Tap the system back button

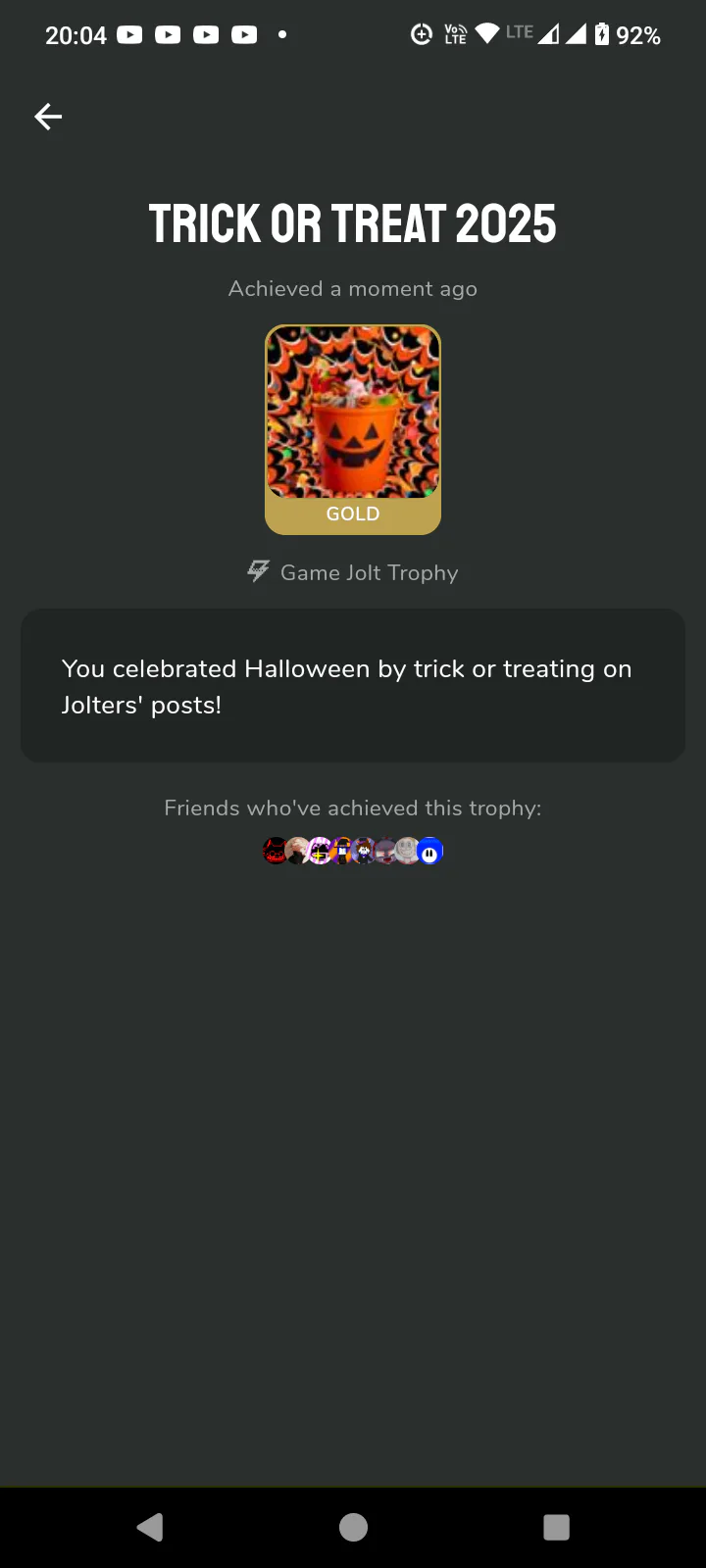pyautogui.click(x=150, y=1527)
